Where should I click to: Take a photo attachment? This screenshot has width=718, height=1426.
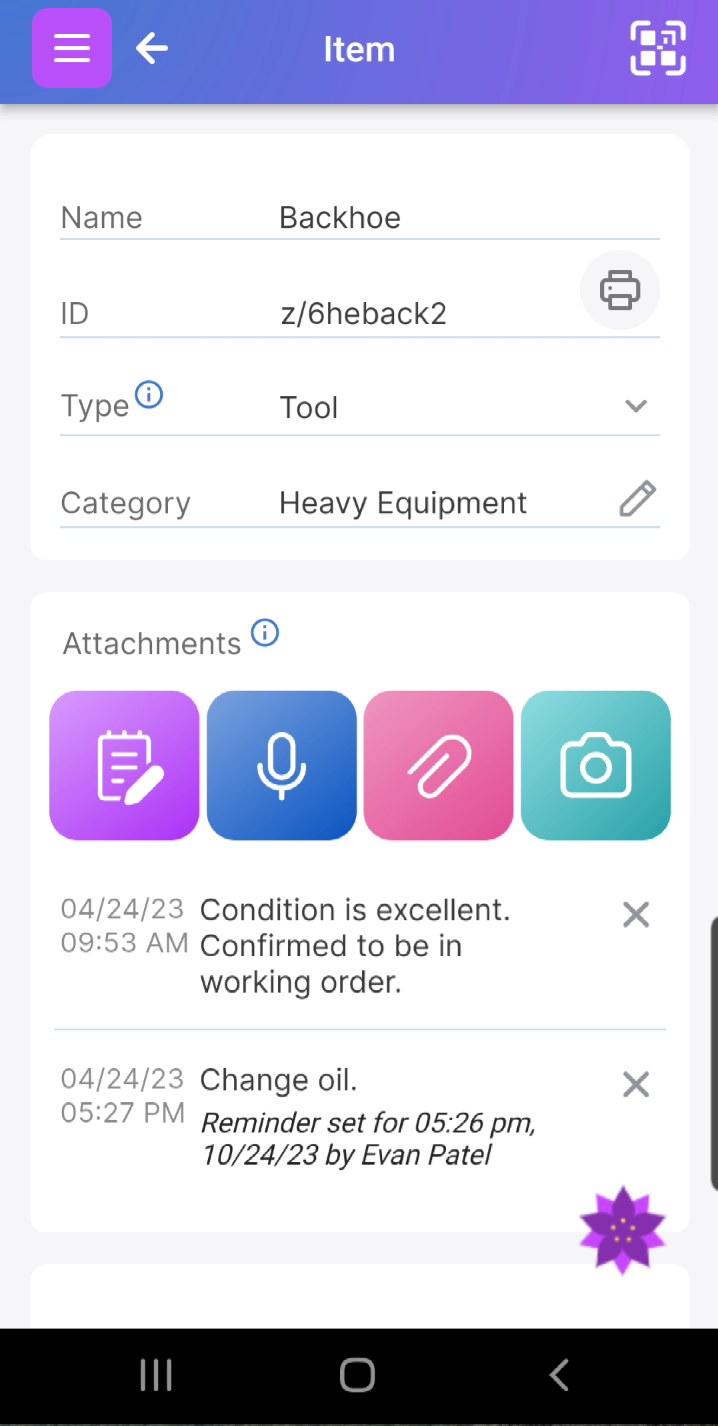[596, 765]
